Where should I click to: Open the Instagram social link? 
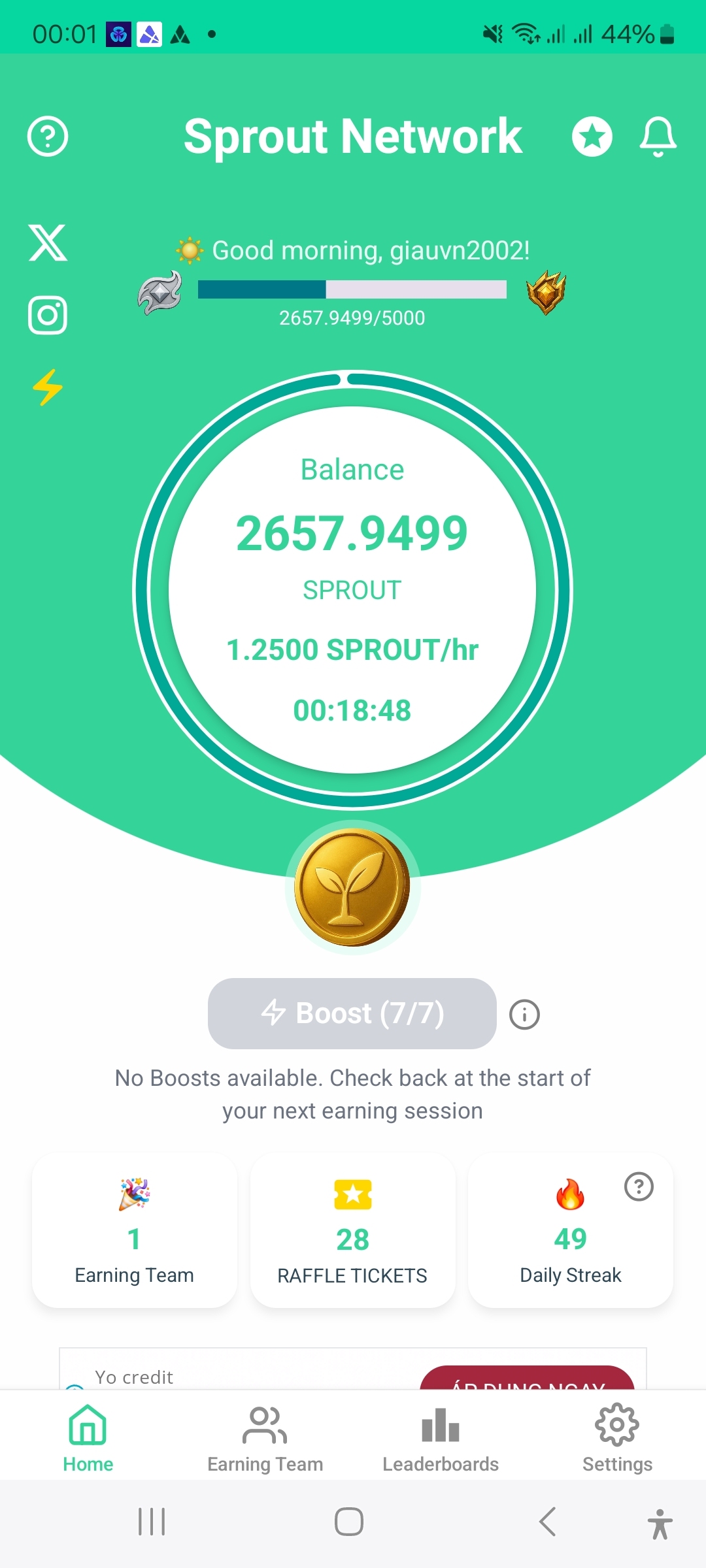[48, 315]
